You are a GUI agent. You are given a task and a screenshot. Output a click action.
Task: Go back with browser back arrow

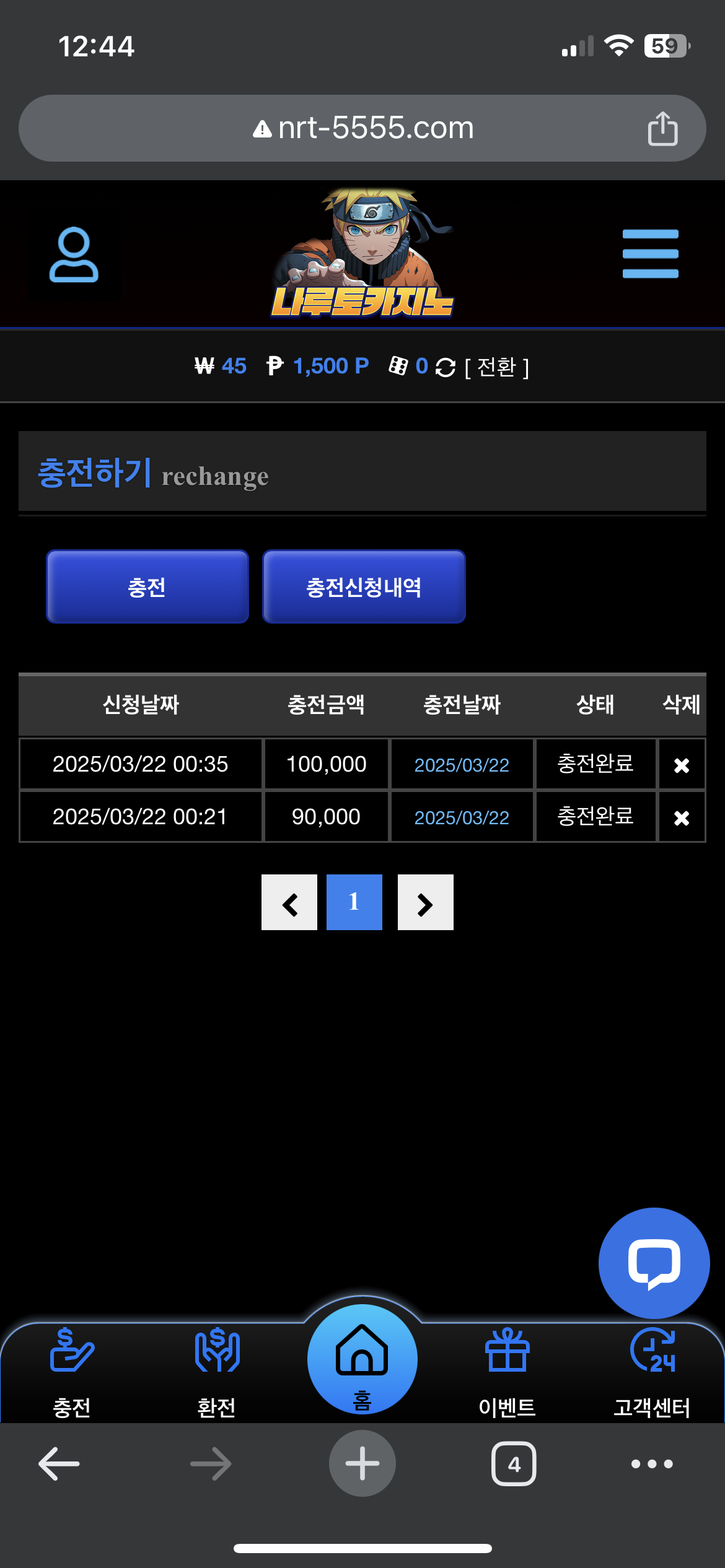[x=59, y=1464]
